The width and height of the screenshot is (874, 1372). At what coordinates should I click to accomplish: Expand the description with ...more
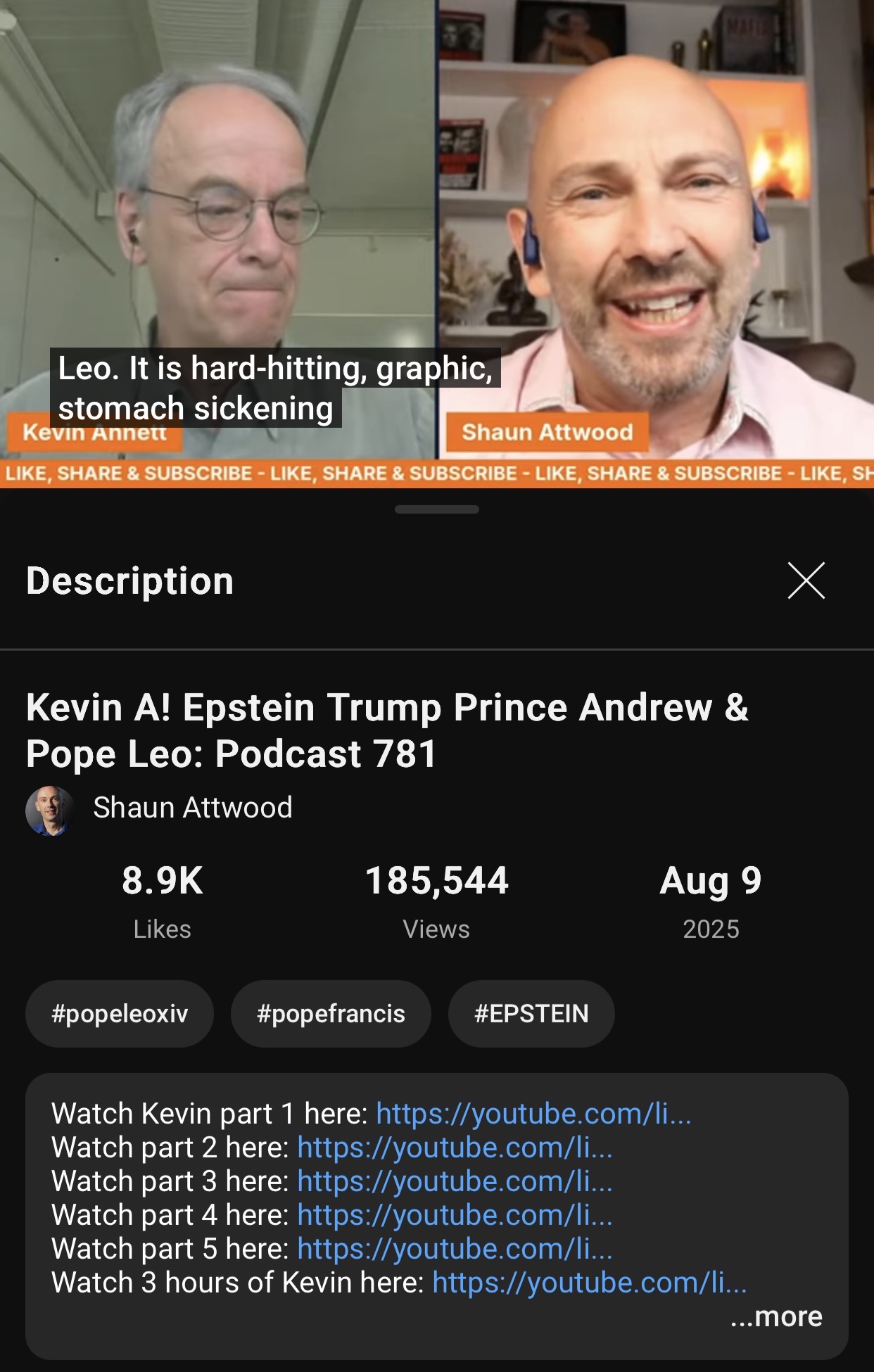776,1316
